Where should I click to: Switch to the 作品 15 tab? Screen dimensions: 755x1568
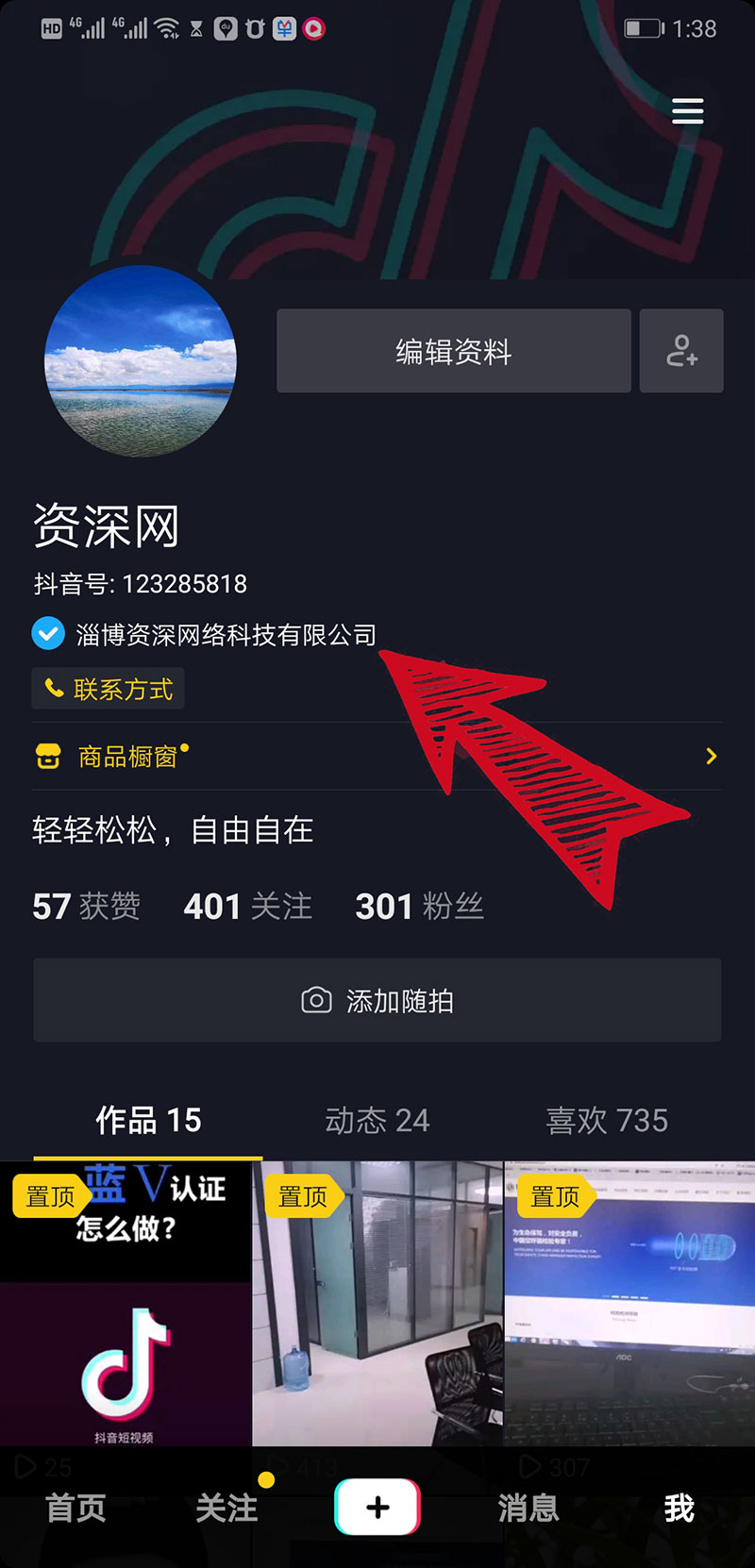[148, 1121]
